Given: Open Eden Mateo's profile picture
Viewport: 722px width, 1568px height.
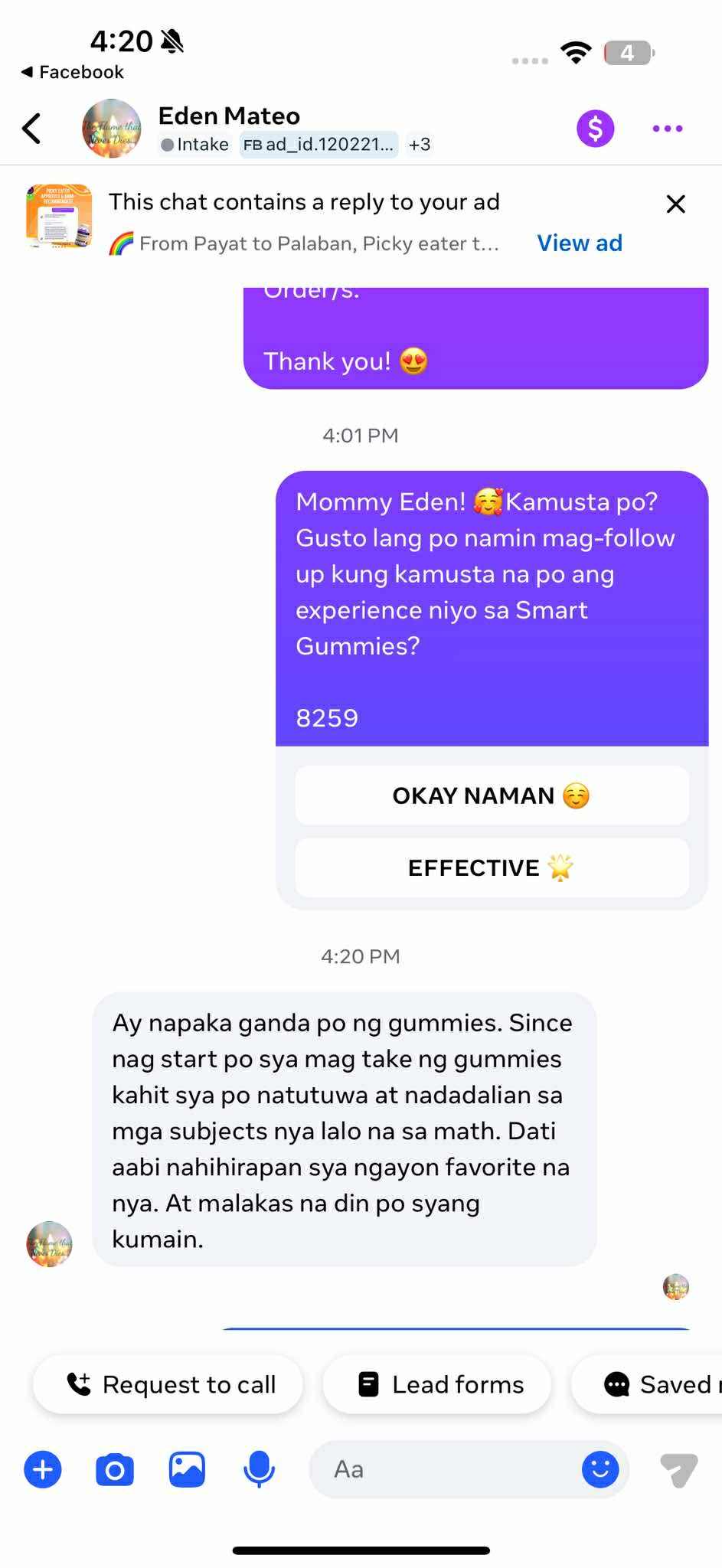Looking at the screenshot, I should (x=112, y=129).
